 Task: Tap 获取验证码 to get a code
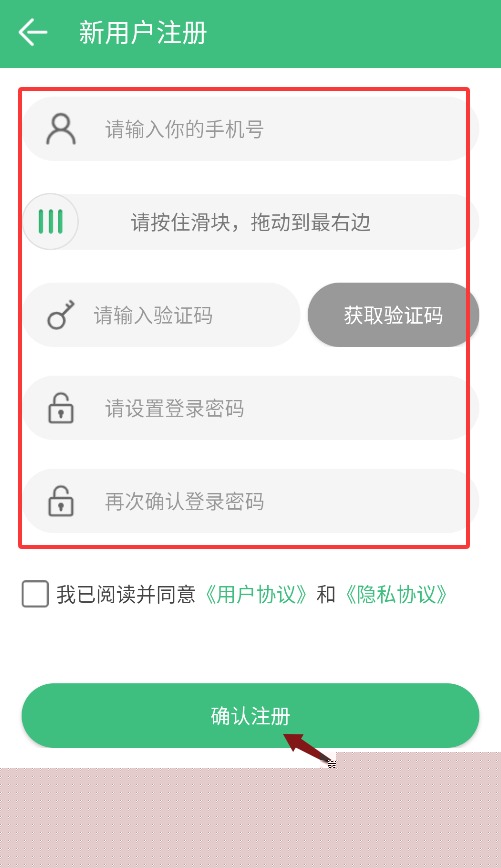[x=393, y=315]
